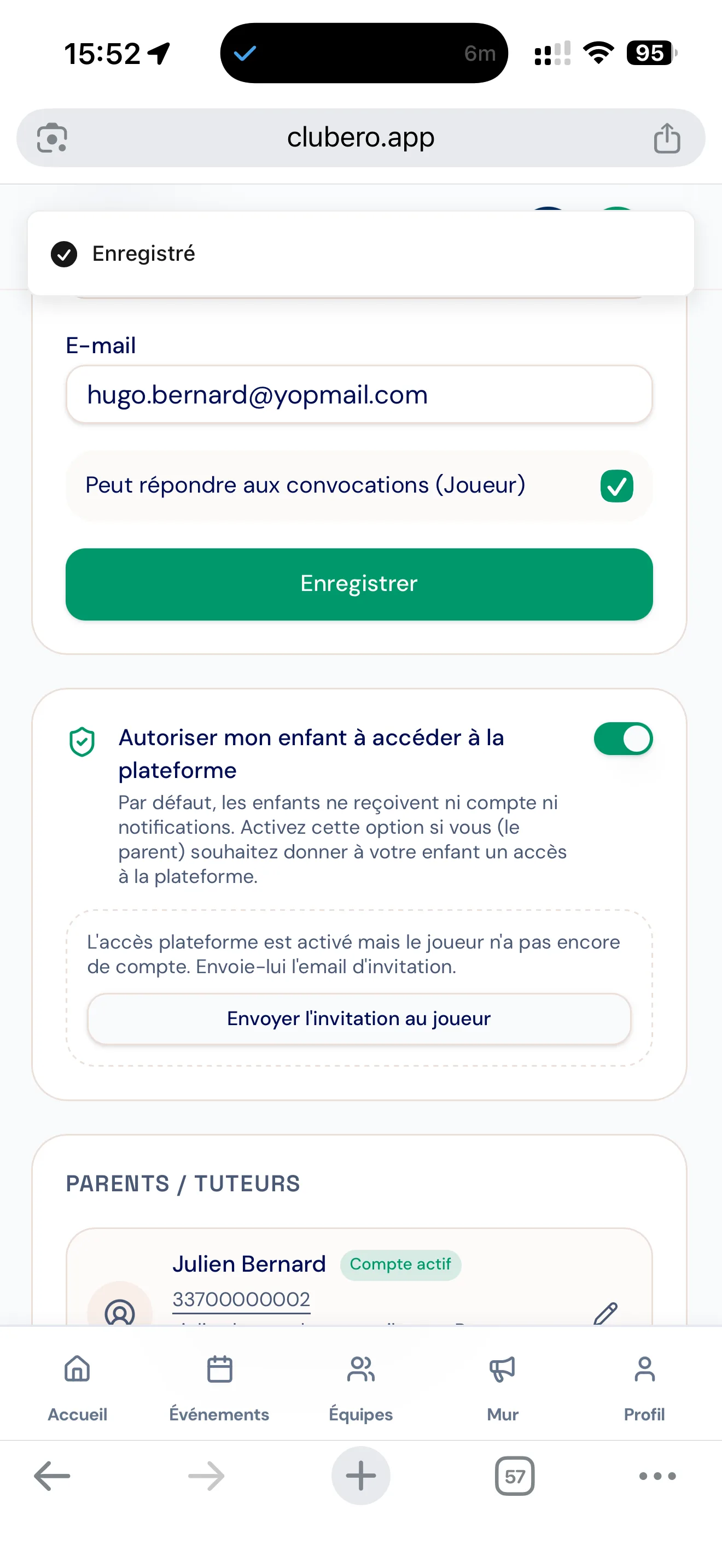Tap the lens icon in the address bar
This screenshot has height=1568, width=722.
pyautogui.click(x=53, y=138)
